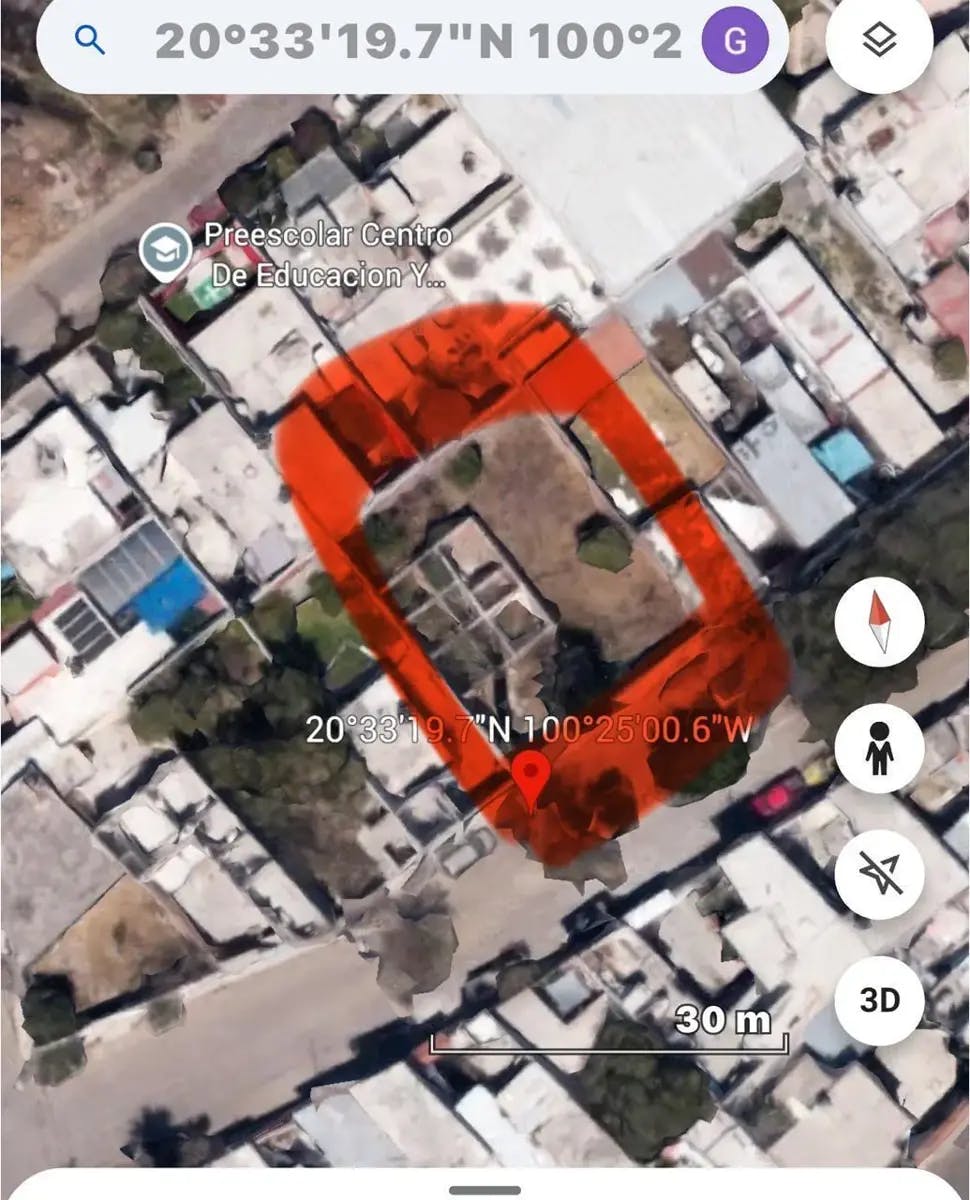
Task: Tap the crossed-out location arrow button
Action: [x=879, y=874]
